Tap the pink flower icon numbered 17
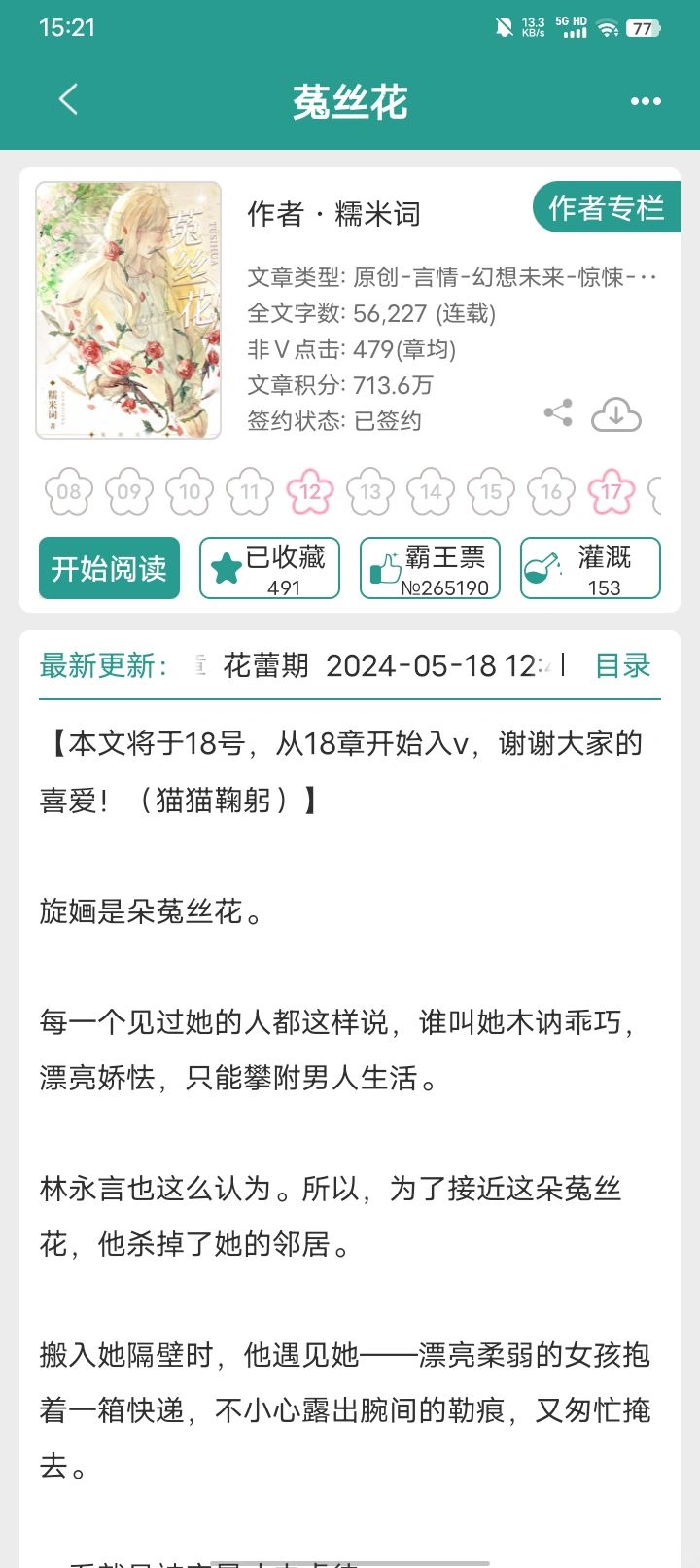Viewport: 700px width, 1568px height. [x=611, y=492]
